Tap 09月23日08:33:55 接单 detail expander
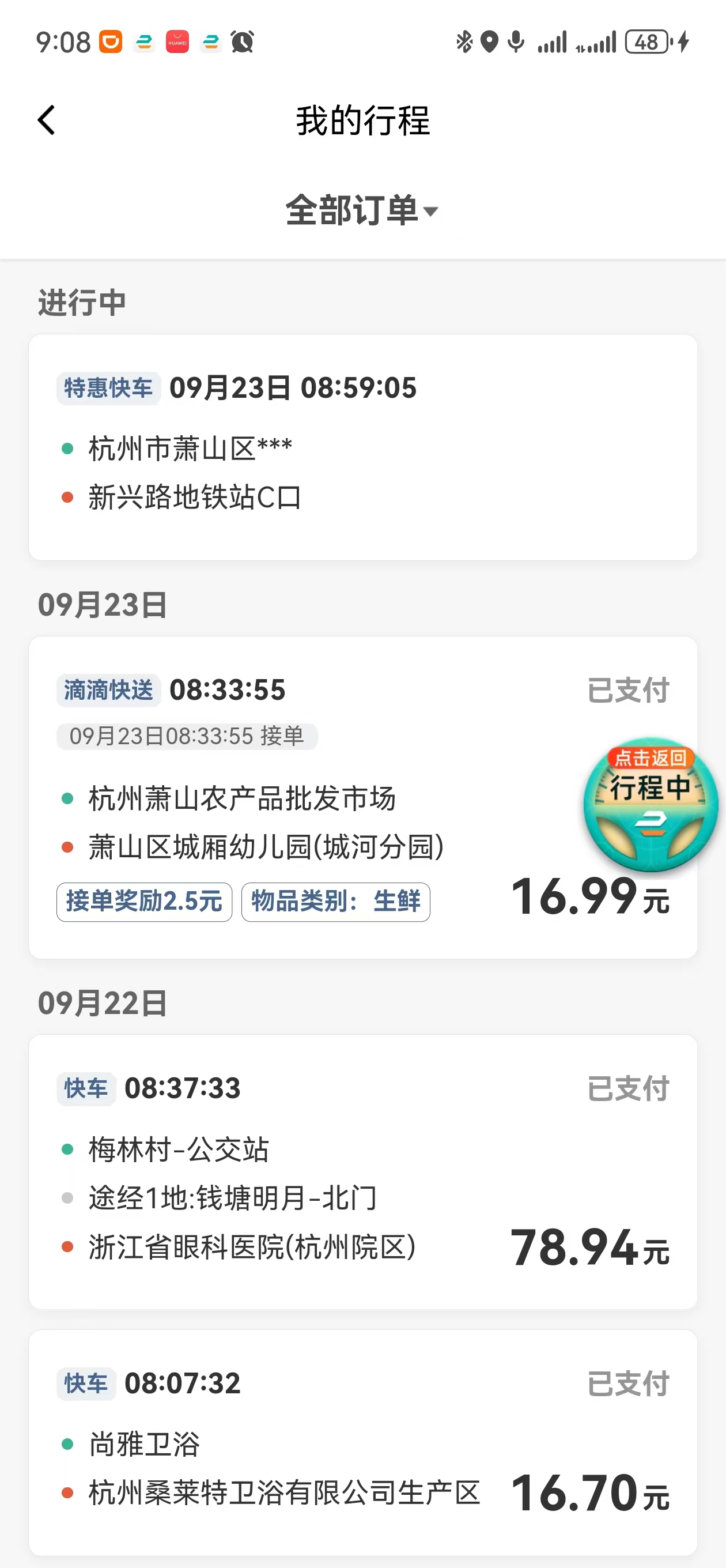 187,736
